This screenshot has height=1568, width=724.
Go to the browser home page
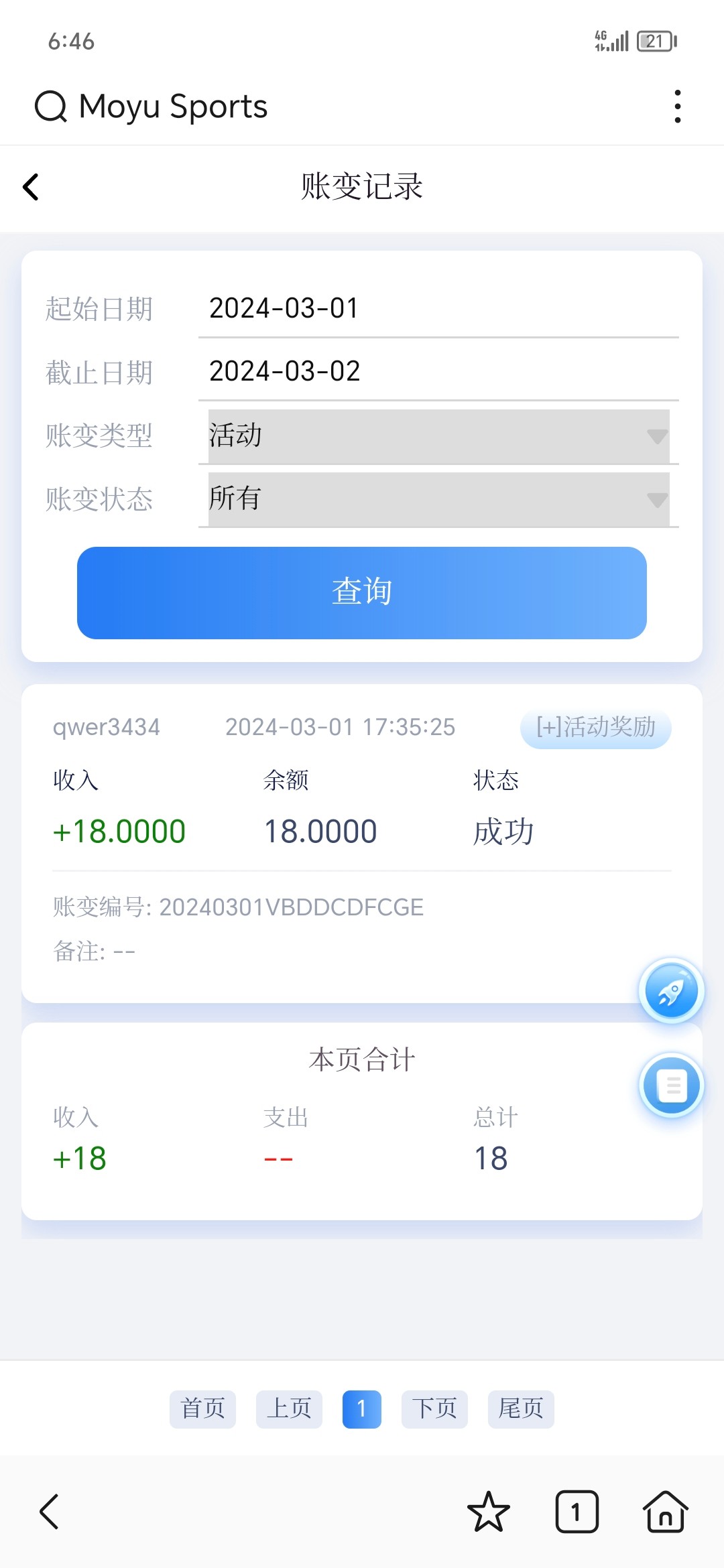[665, 1512]
